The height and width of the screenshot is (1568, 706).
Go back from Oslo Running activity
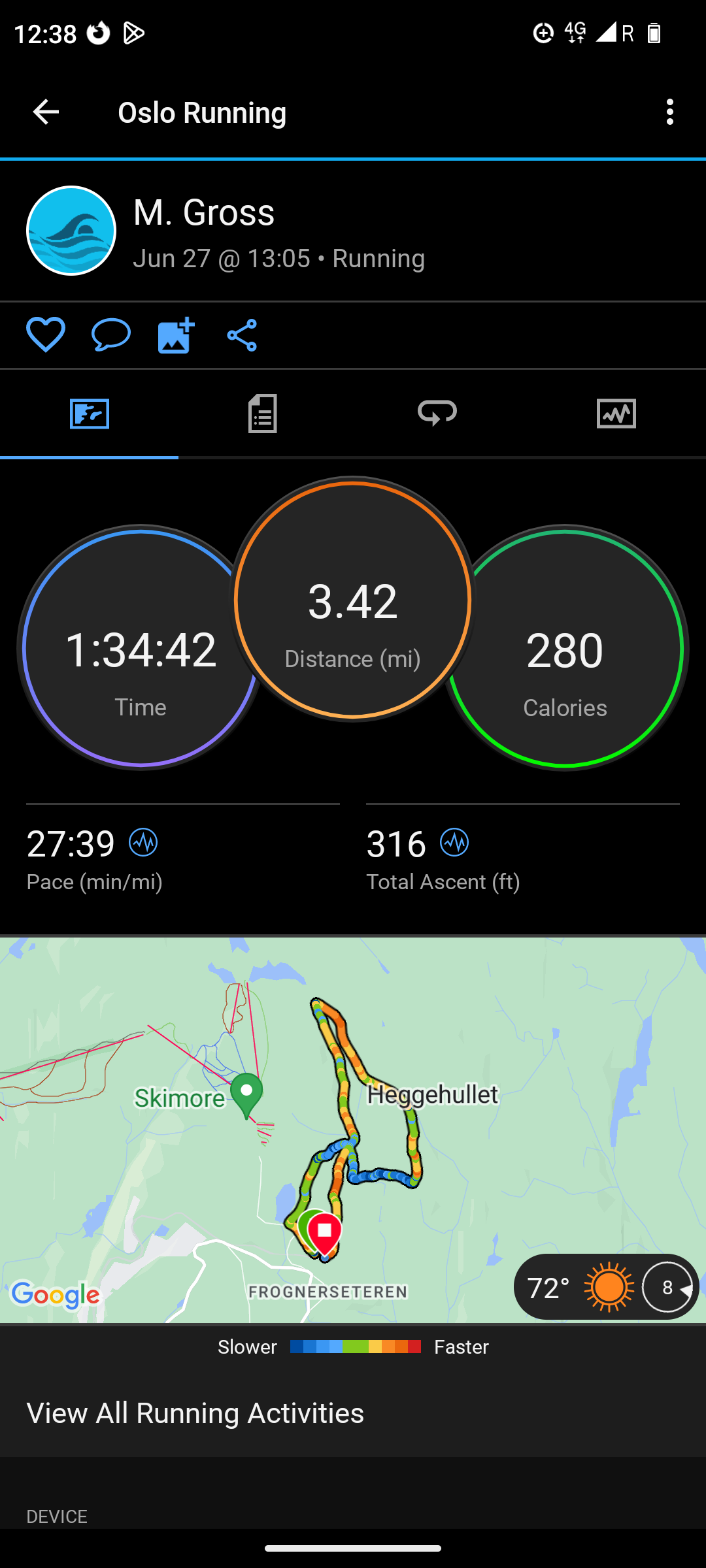pos(46,112)
